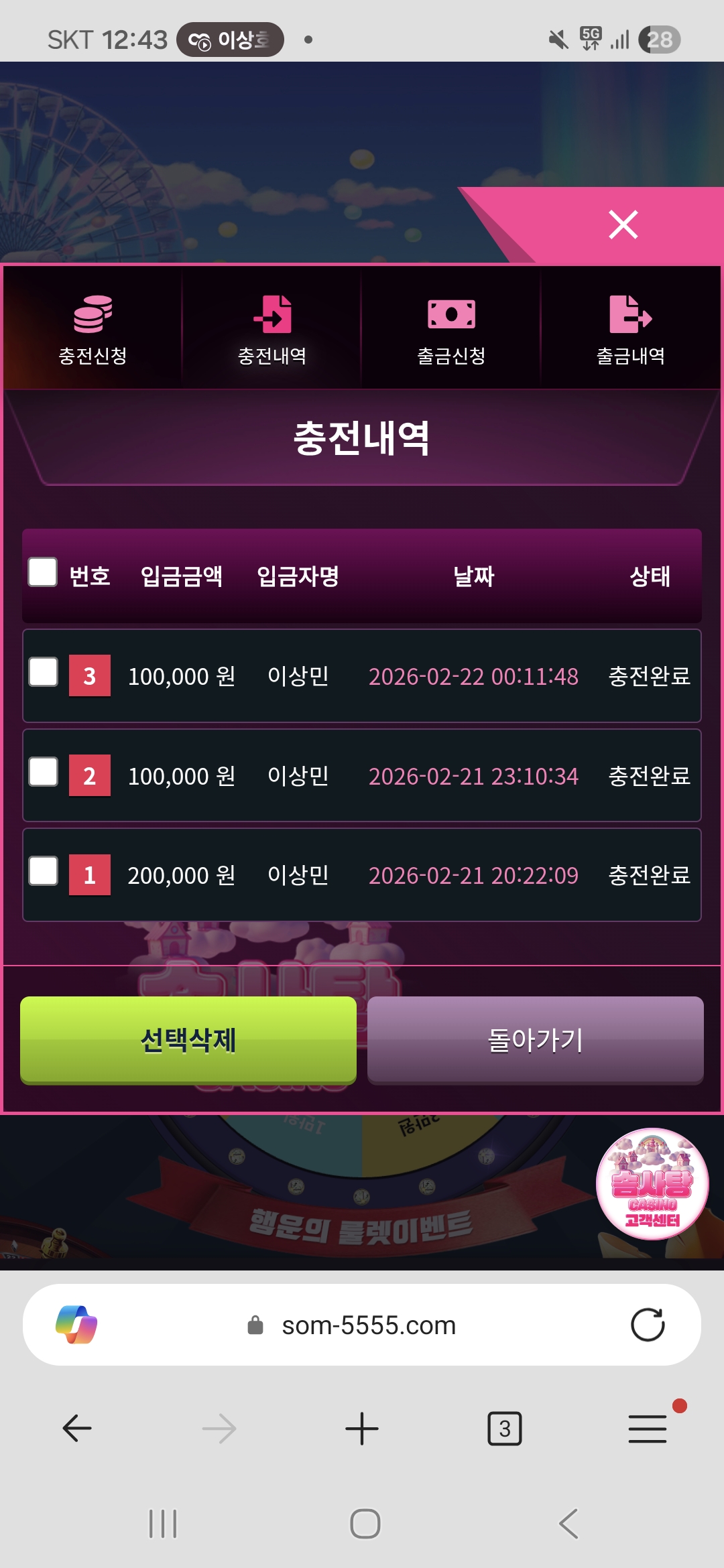Tap the 돌아가기 button
The width and height of the screenshot is (724, 1568).
[535, 1039]
